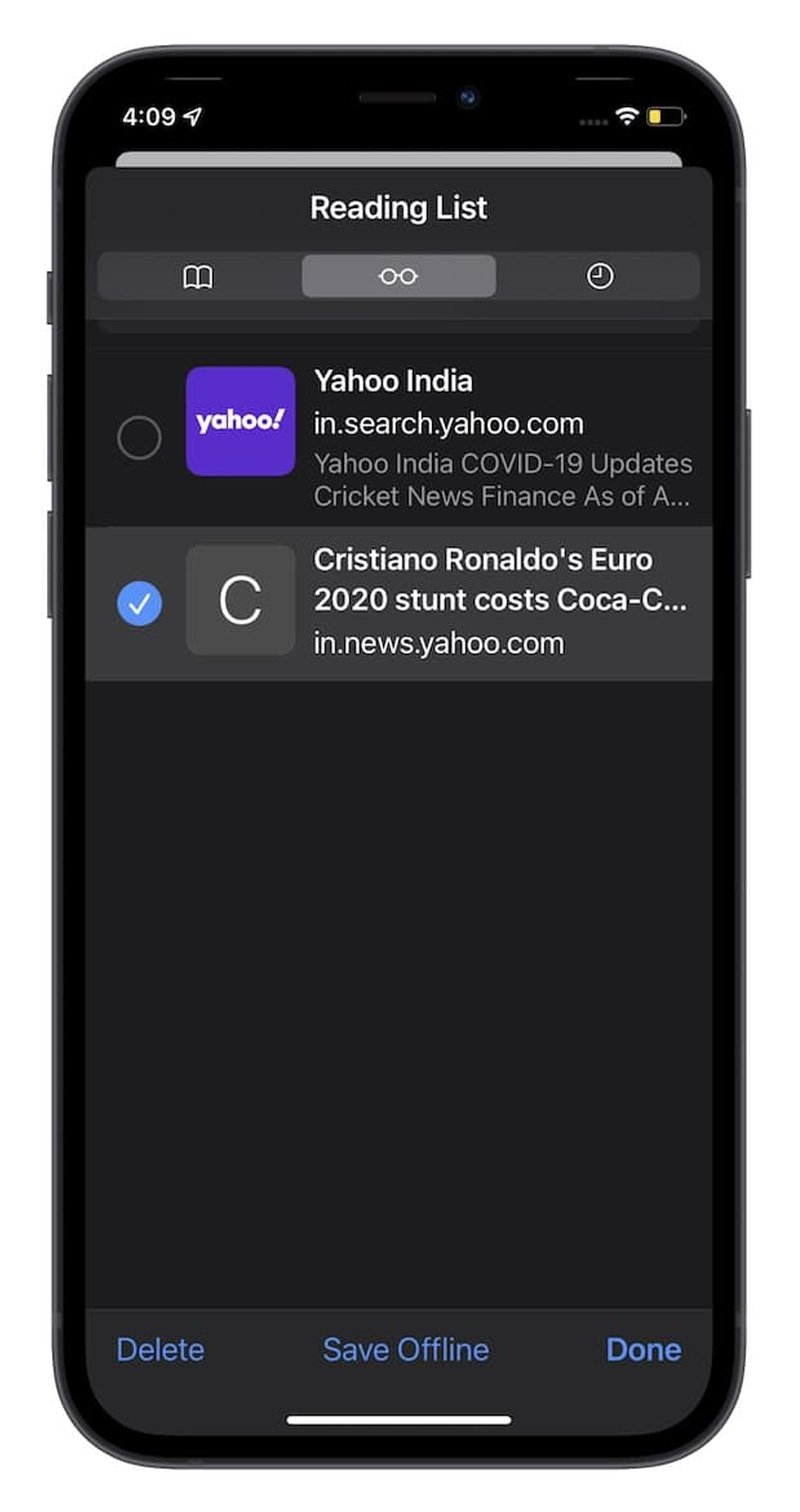Tap the Cristiano Ronaldo article title
Screen dimensions: 800x1512
click(500, 580)
